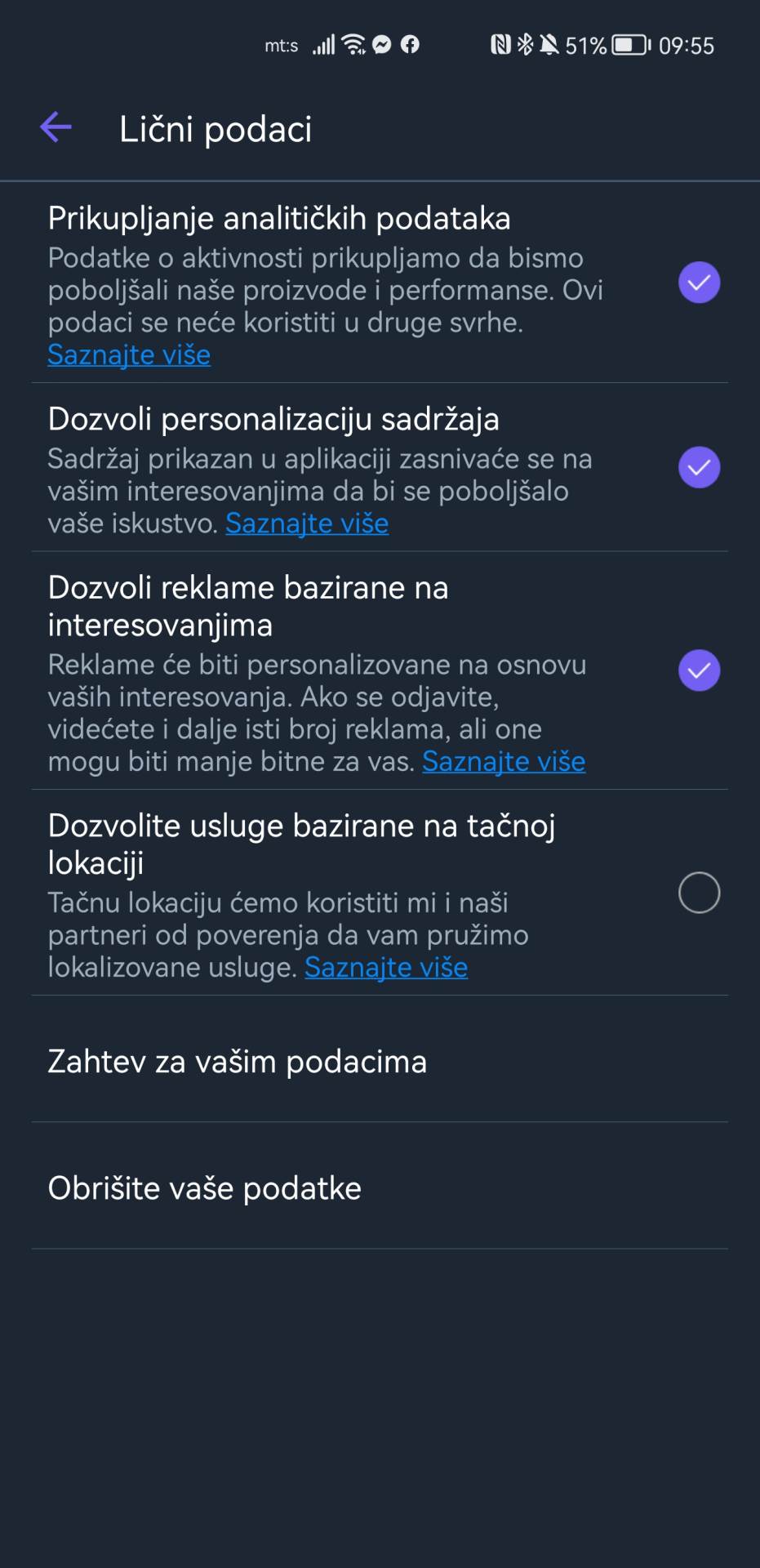
Task: Turn off Dozvoli personalizaciju sadržaja
Action: tap(698, 467)
